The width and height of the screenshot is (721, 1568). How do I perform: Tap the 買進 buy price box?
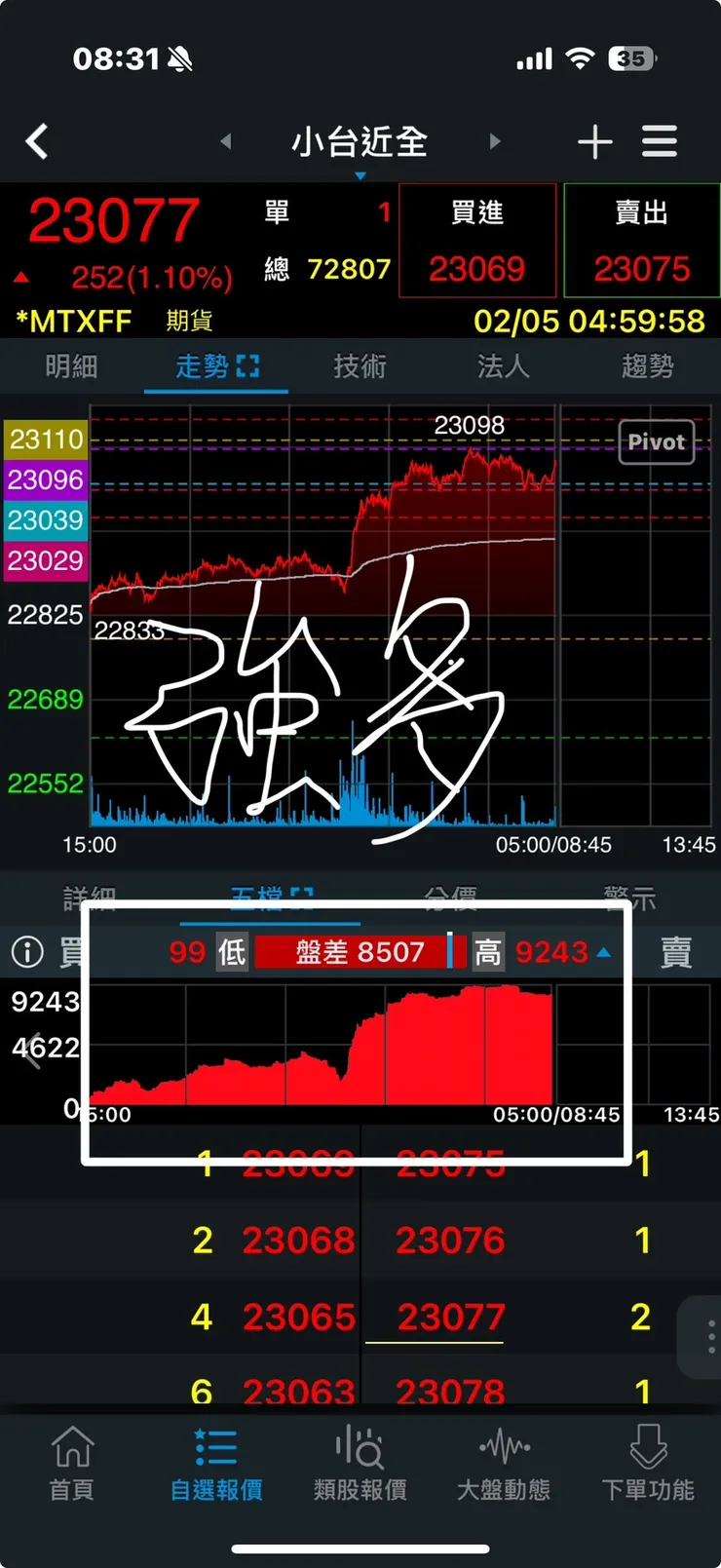pyautogui.click(x=477, y=241)
